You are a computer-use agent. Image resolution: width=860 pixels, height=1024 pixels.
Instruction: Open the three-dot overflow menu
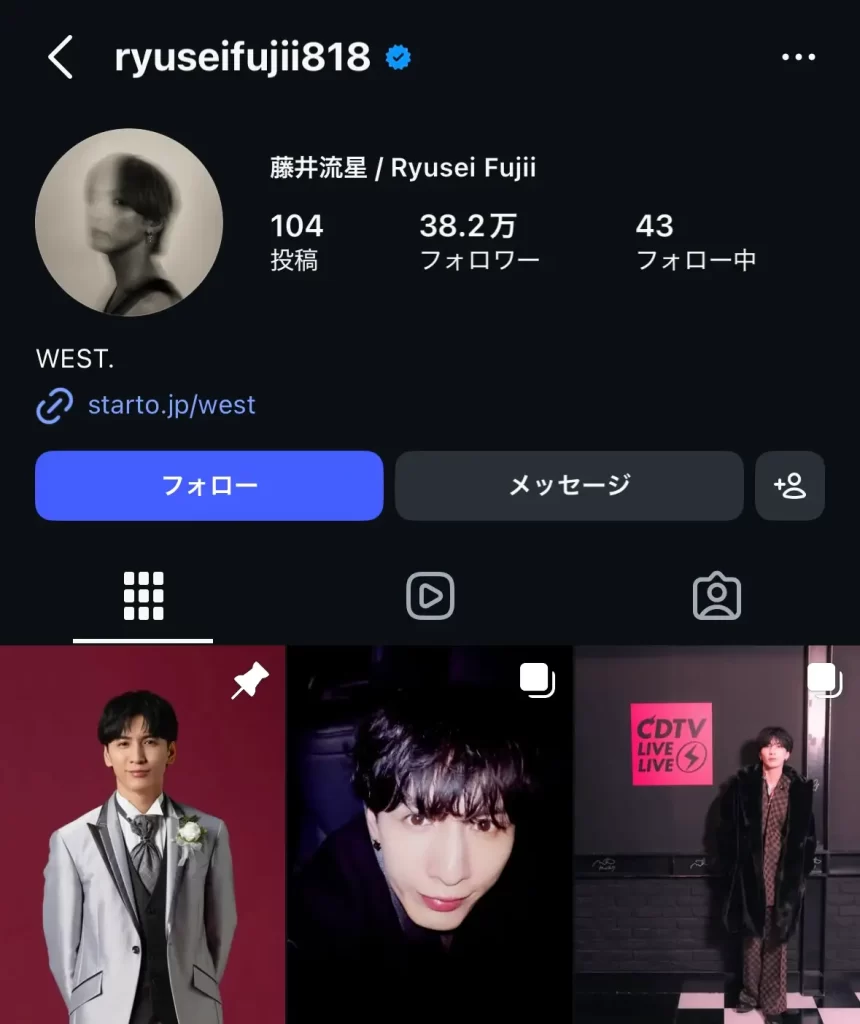click(x=798, y=58)
